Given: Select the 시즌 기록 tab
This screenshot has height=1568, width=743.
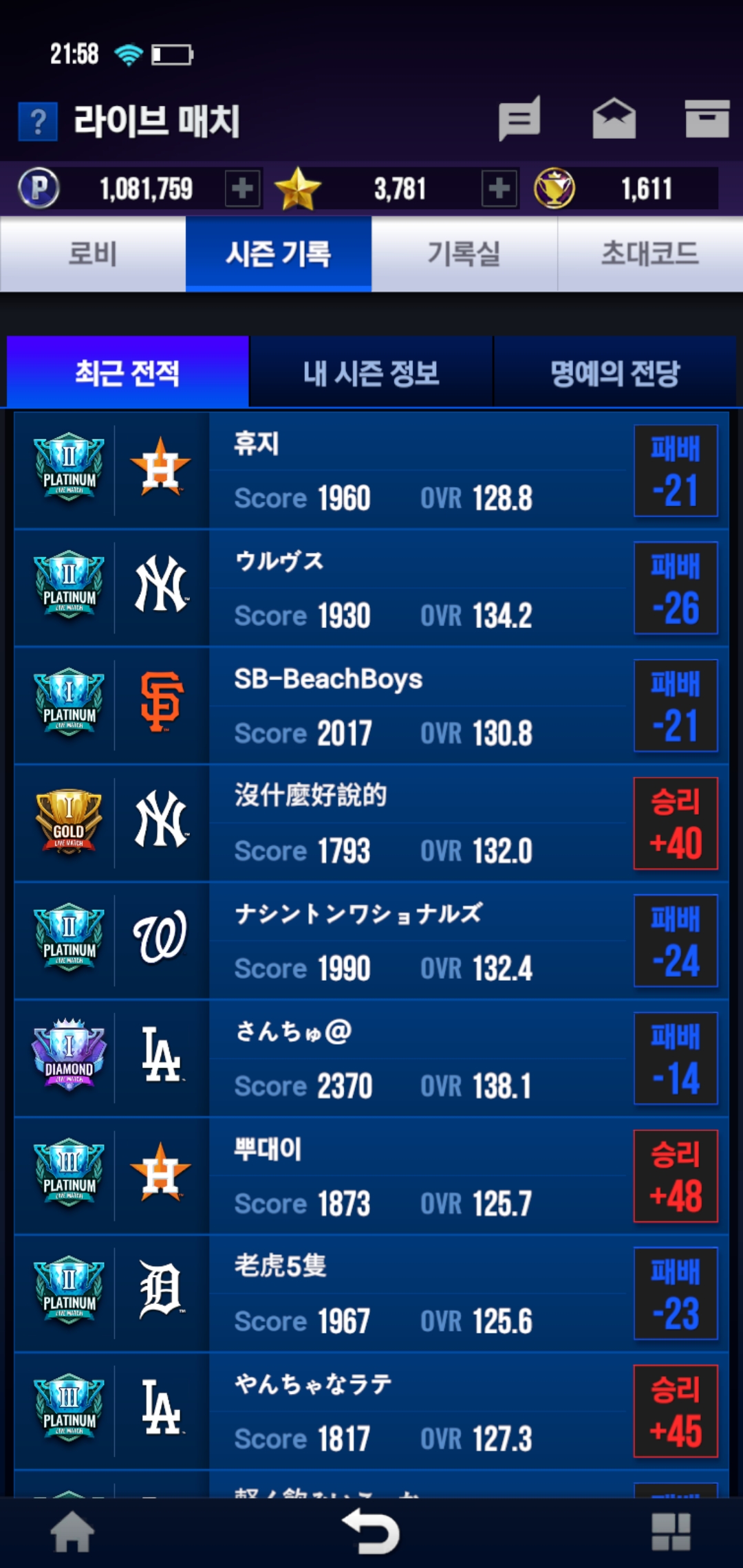Looking at the screenshot, I should (279, 254).
